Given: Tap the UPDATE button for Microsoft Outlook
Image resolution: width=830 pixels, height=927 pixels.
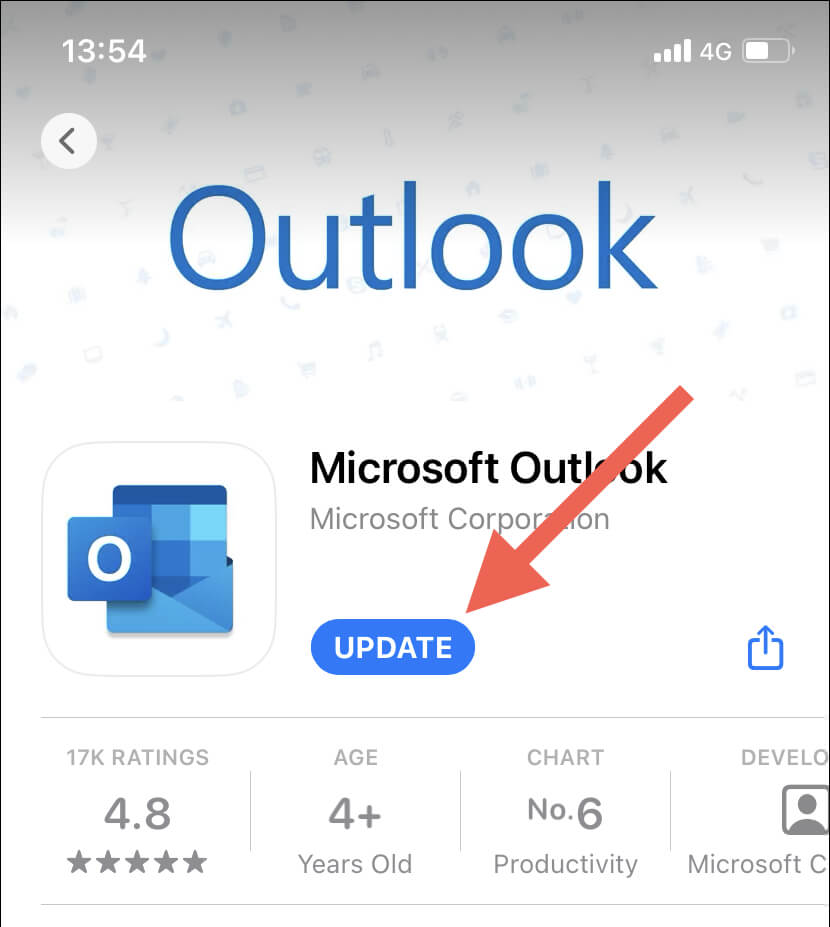Looking at the screenshot, I should (393, 647).
